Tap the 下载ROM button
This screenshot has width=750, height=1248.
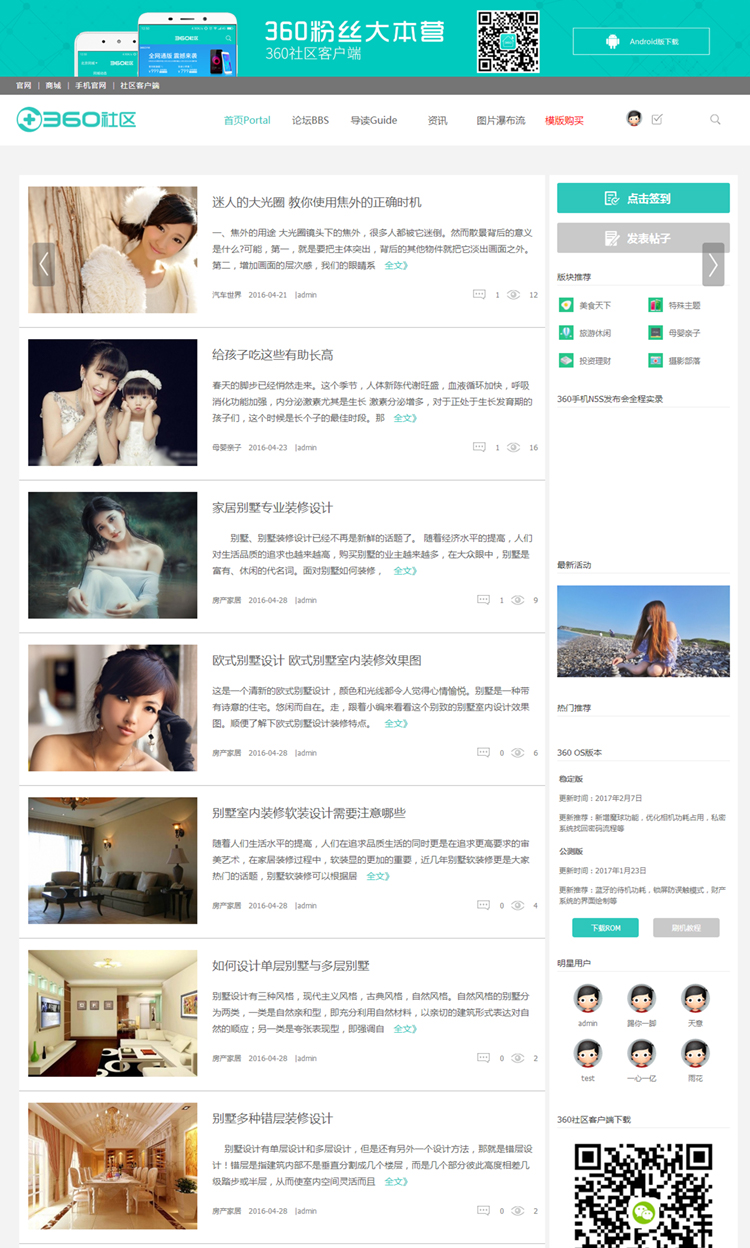(x=605, y=928)
